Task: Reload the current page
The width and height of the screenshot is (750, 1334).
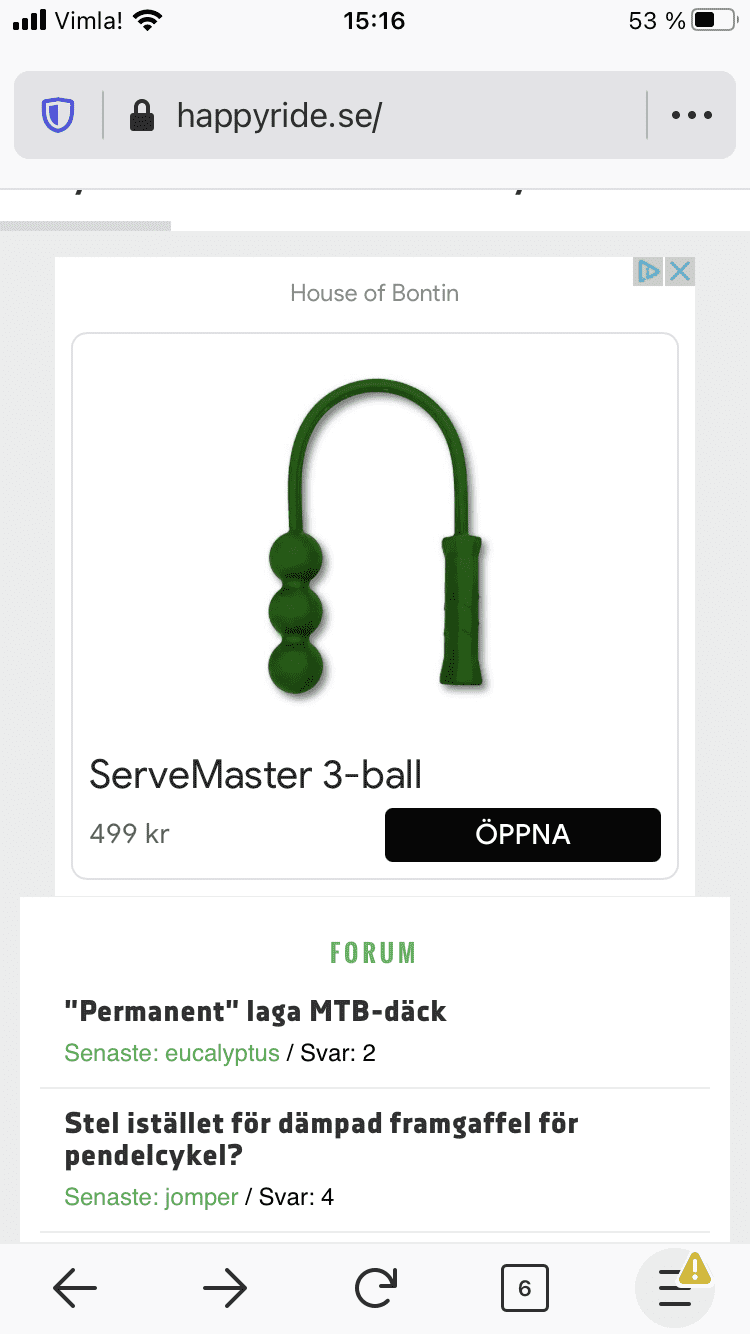Action: pyautogui.click(x=375, y=1289)
